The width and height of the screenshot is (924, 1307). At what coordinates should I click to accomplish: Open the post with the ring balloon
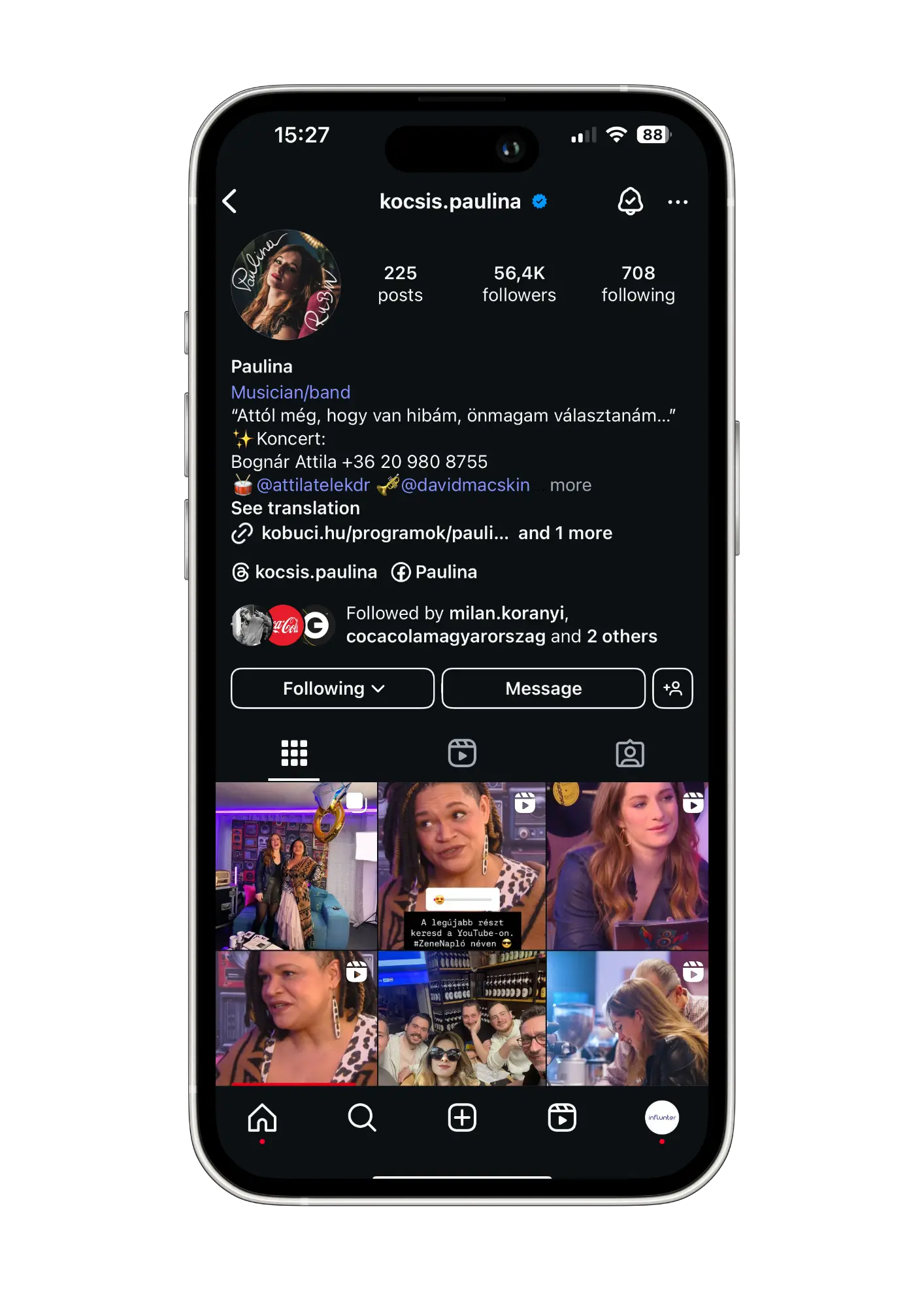(296, 866)
